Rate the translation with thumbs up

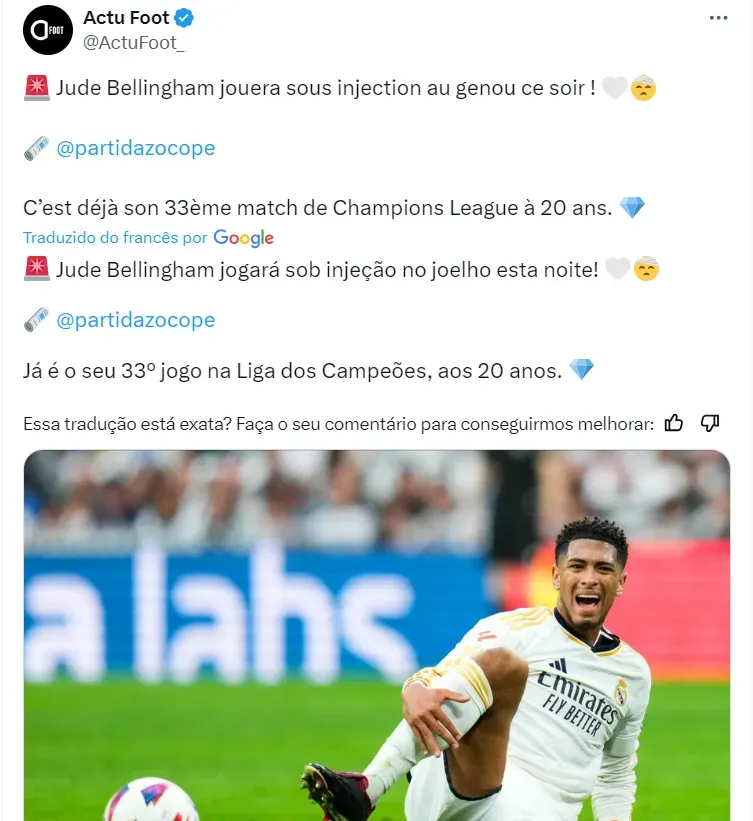click(674, 423)
